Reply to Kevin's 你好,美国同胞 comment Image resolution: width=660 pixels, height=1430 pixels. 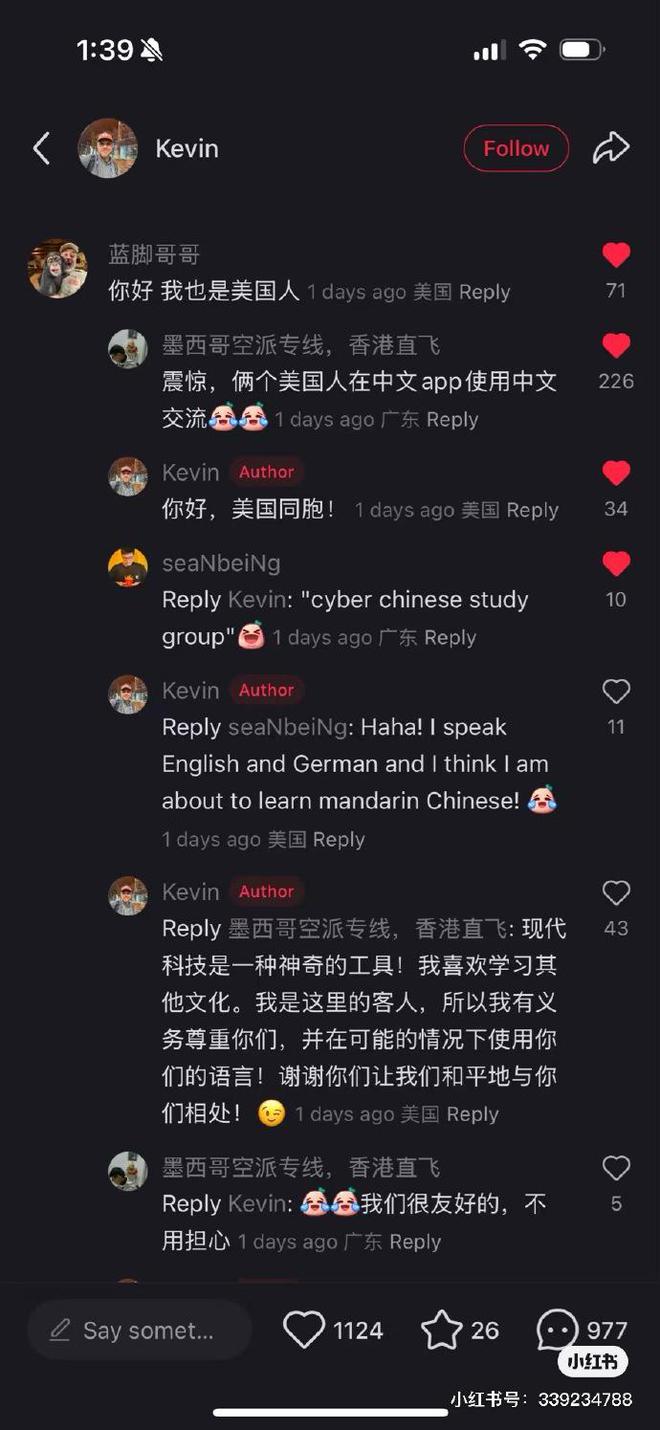(x=532, y=510)
